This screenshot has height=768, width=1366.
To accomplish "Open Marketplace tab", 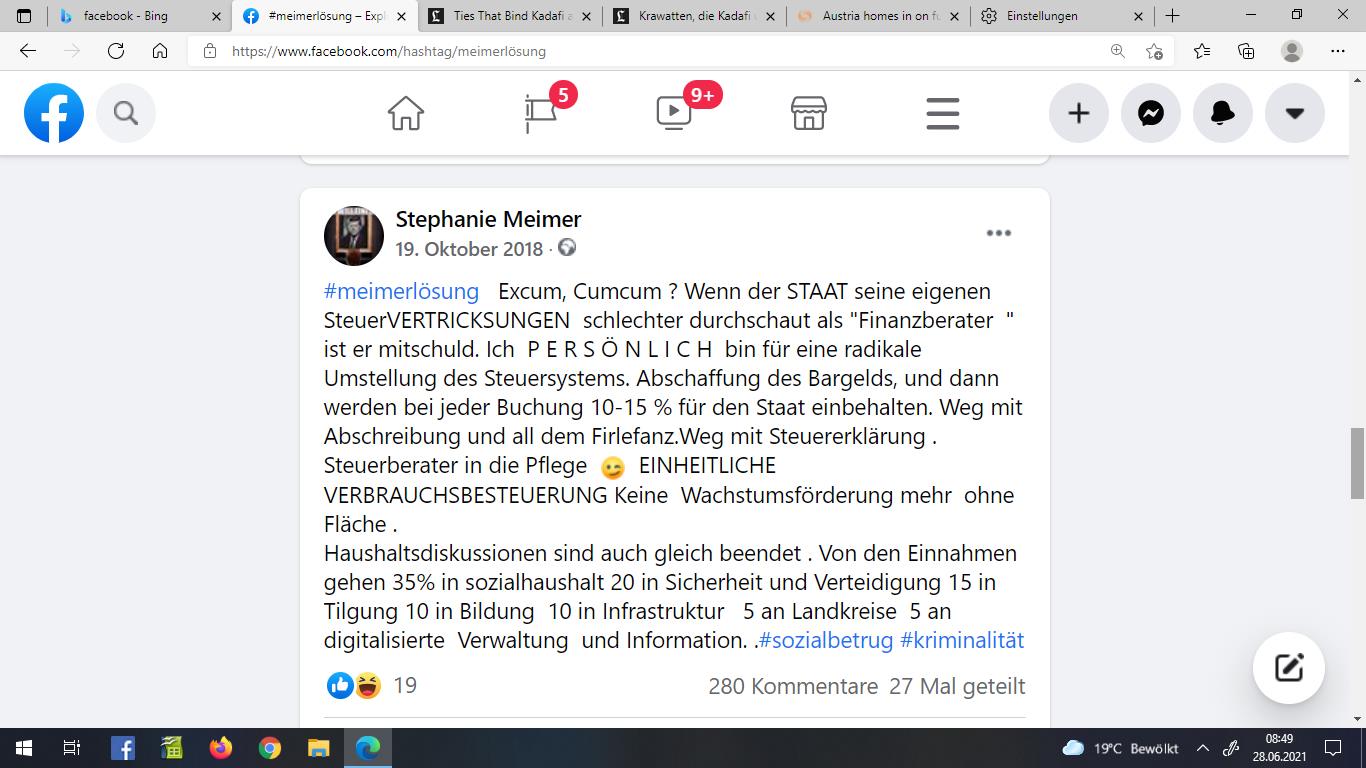I will click(808, 113).
